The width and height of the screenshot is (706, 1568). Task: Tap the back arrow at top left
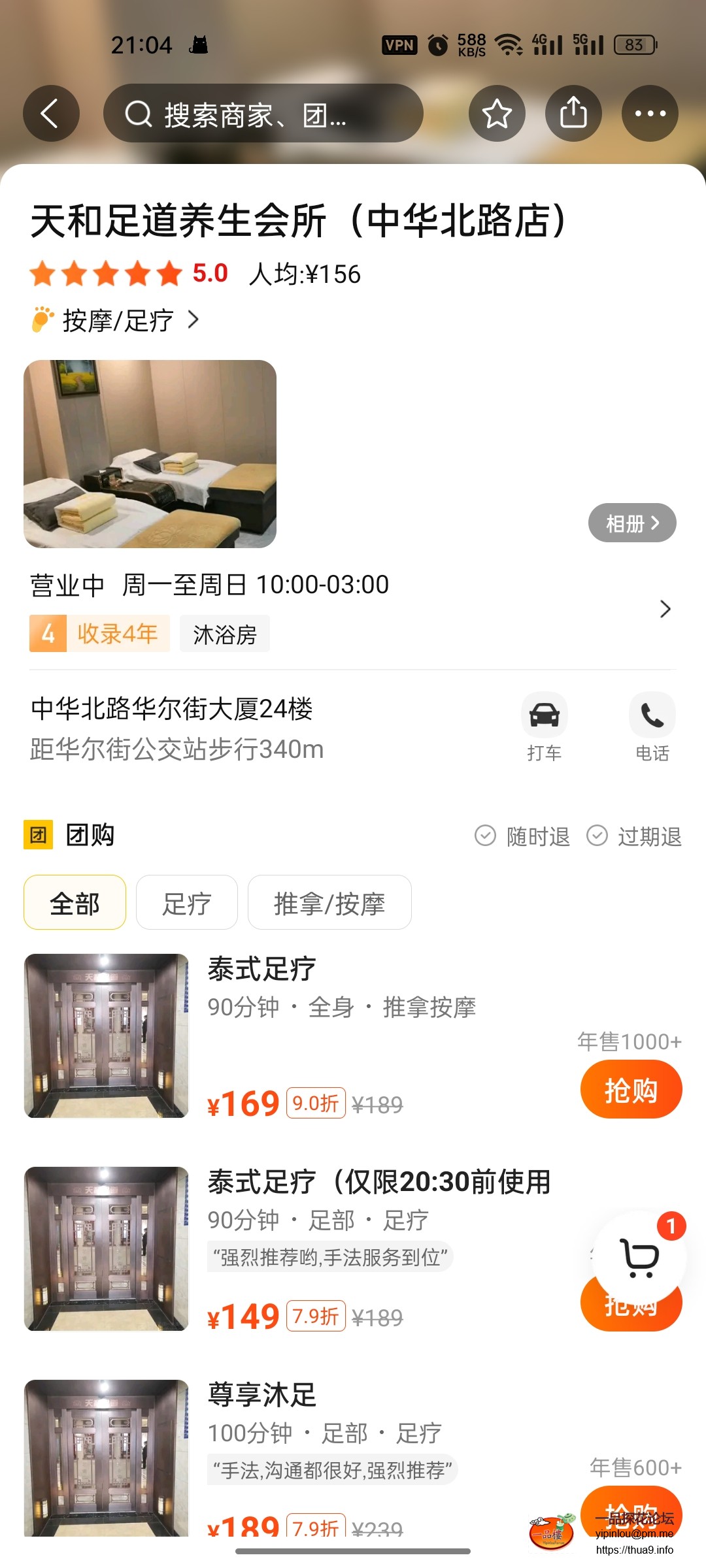[51, 113]
